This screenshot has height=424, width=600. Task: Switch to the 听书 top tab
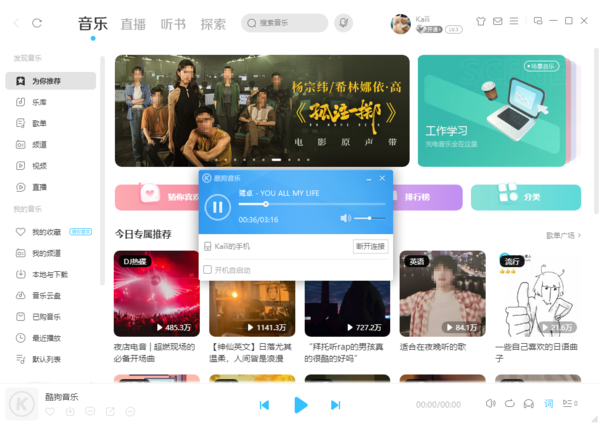pyautogui.click(x=173, y=23)
